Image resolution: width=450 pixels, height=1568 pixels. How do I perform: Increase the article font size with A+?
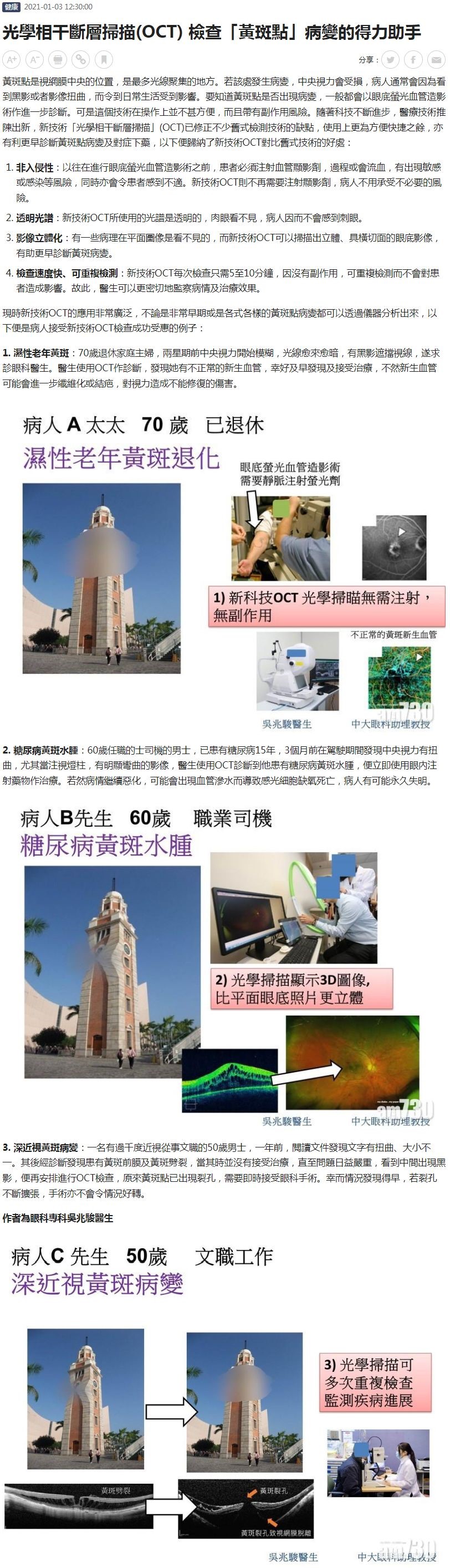12,59
